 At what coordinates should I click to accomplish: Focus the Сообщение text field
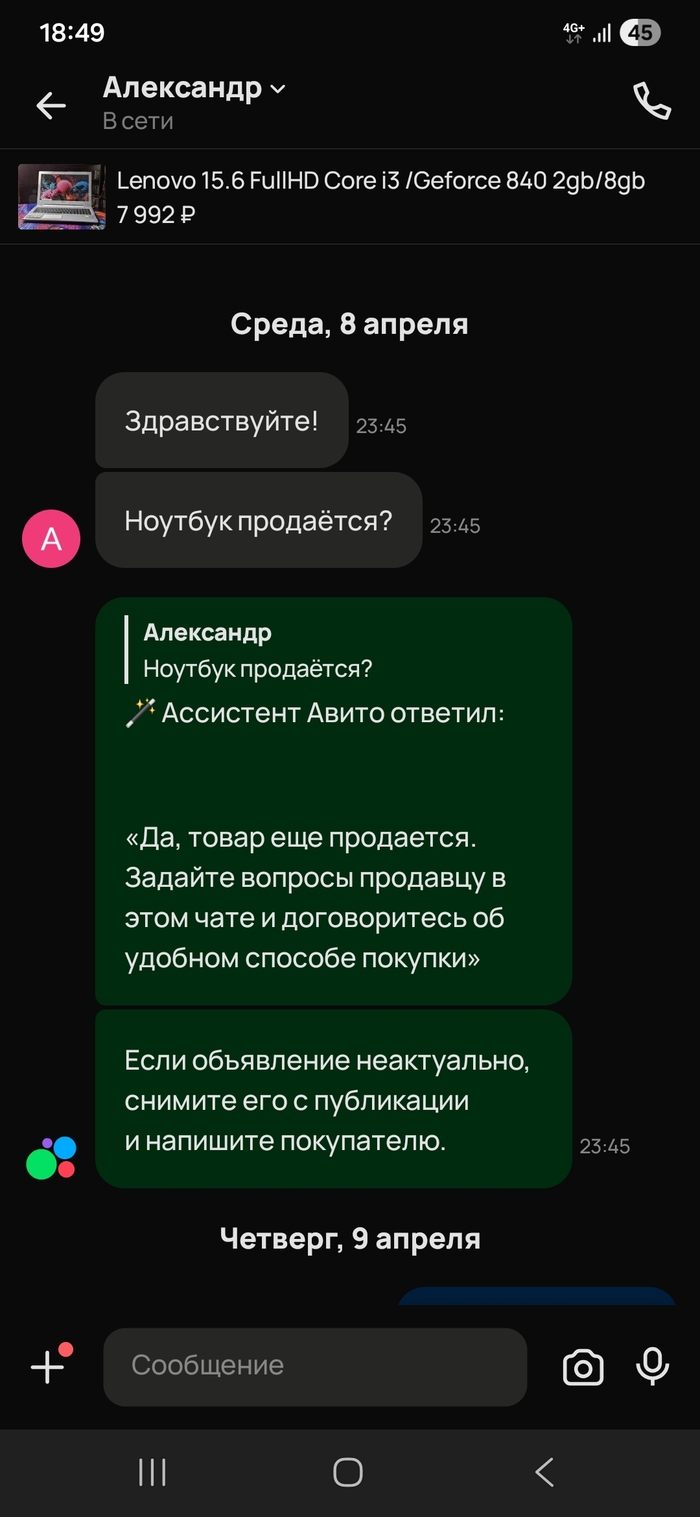(x=314, y=1366)
